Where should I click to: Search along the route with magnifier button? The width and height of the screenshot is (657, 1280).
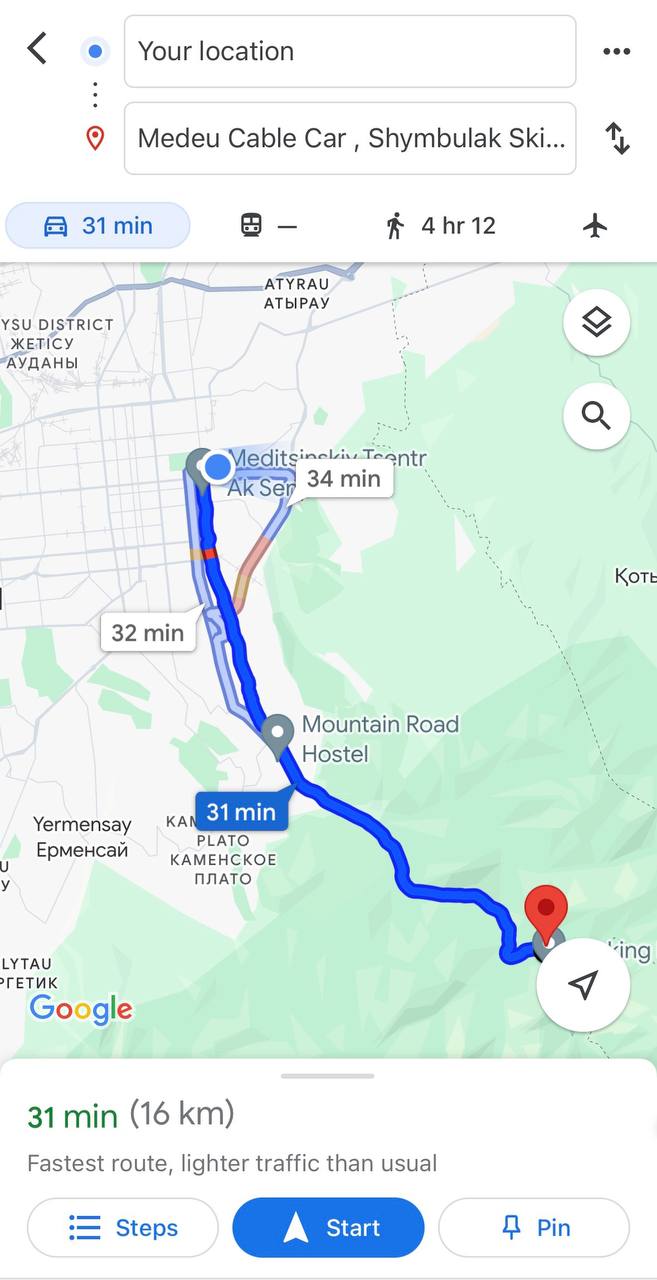(x=596, y=415)
